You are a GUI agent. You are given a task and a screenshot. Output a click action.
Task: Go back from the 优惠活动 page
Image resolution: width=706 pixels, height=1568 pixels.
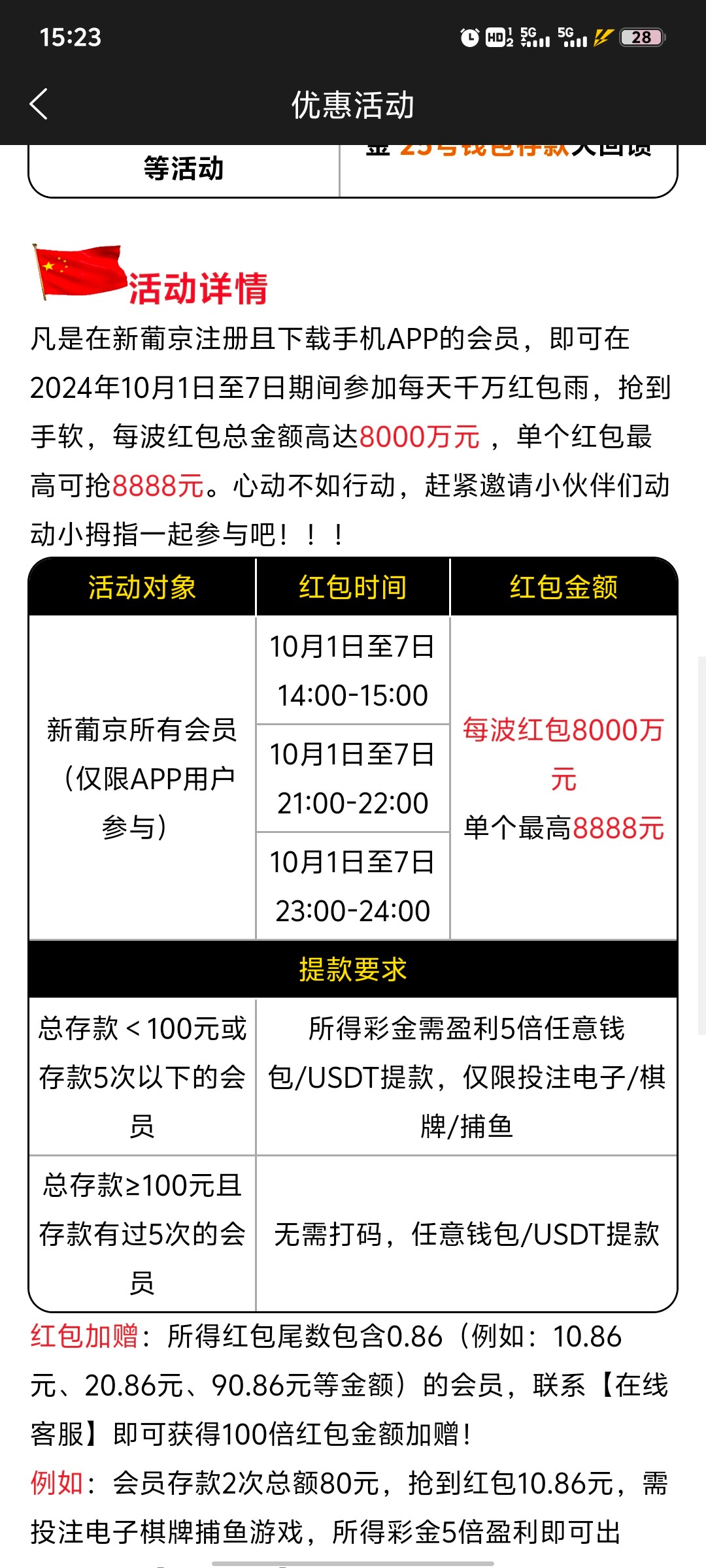tap(39, 105)
